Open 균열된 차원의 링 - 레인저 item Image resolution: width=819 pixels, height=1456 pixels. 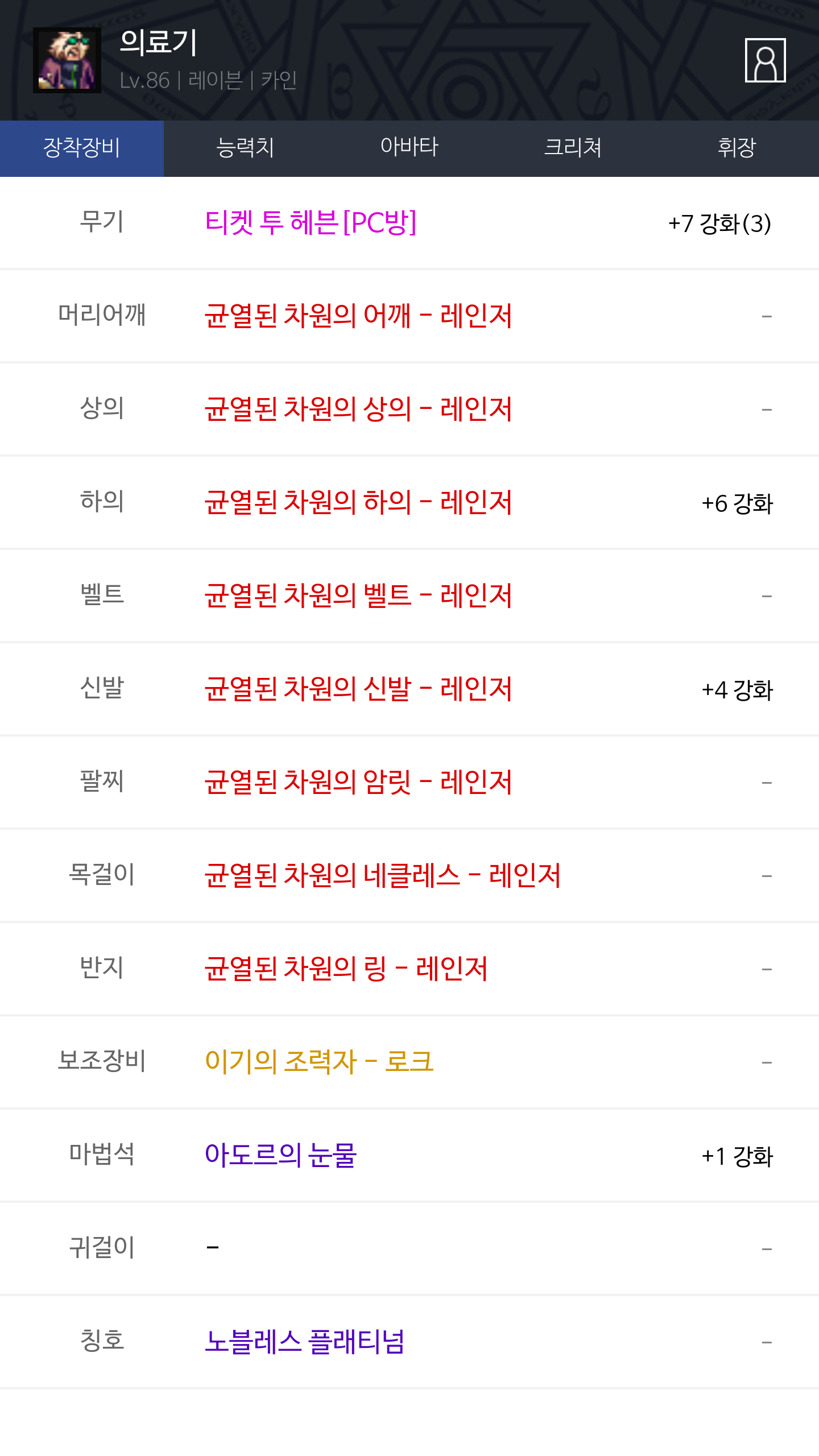point(346,969)
